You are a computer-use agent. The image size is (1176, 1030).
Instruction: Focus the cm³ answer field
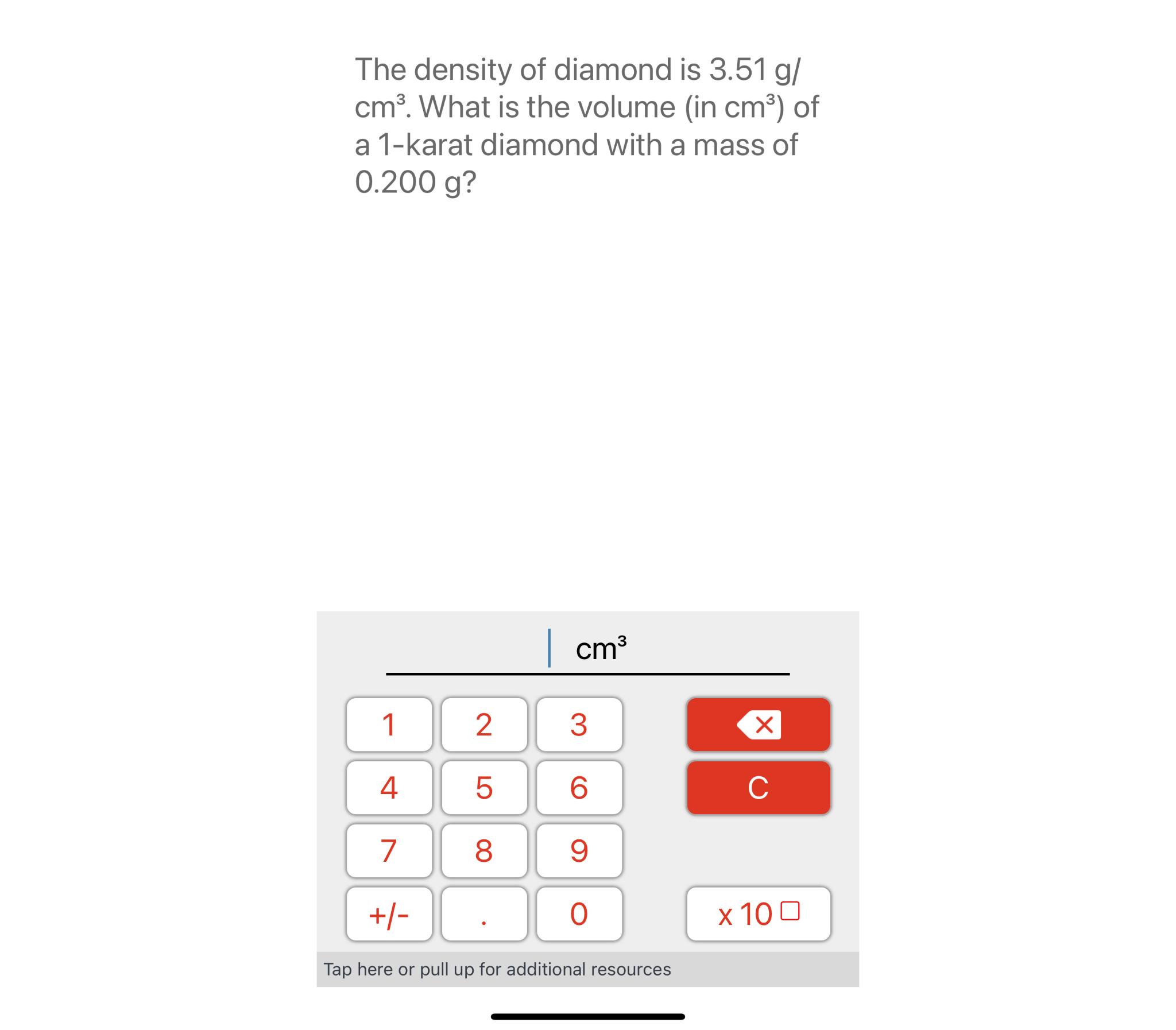[x=587, y=649]
